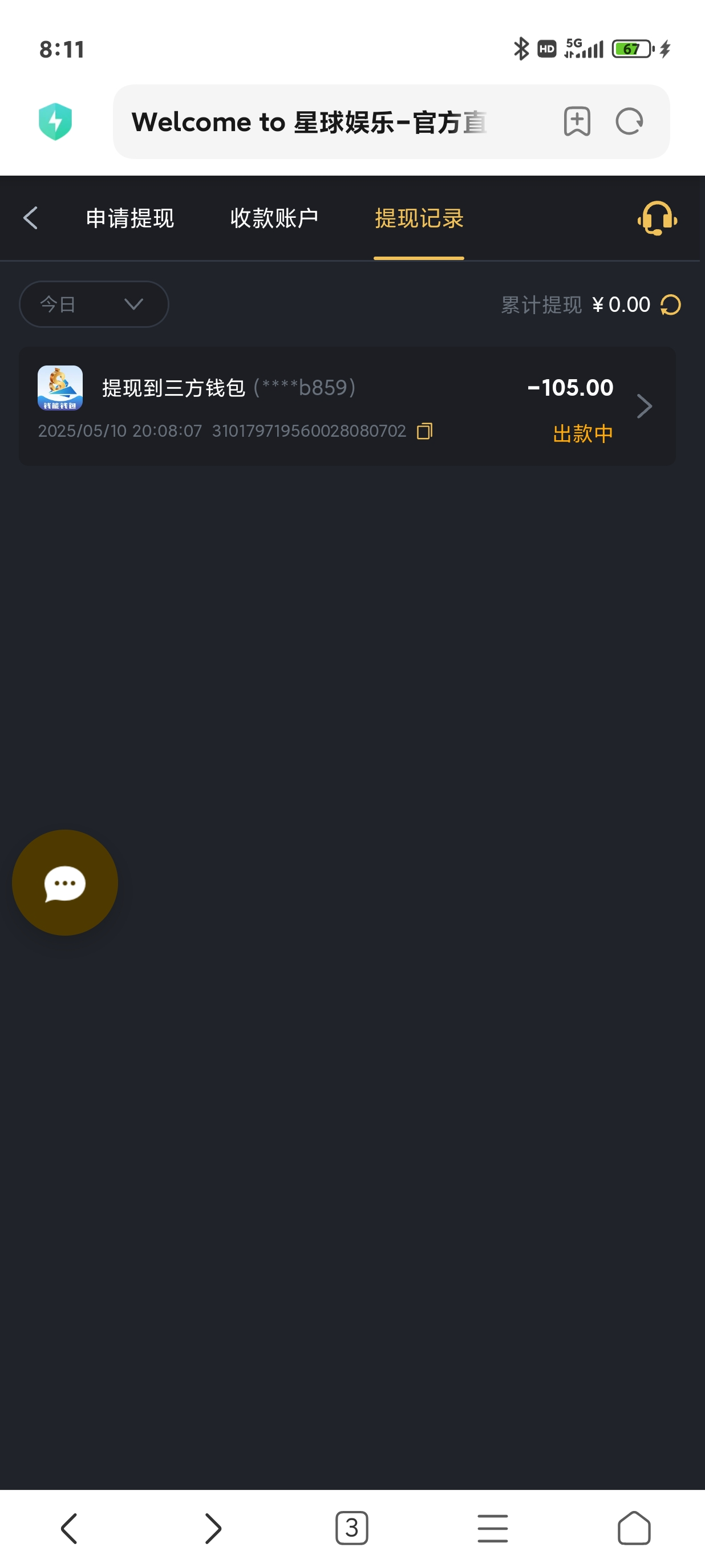
Task: Copy the withdrawal order number
Action: [424, 431]
